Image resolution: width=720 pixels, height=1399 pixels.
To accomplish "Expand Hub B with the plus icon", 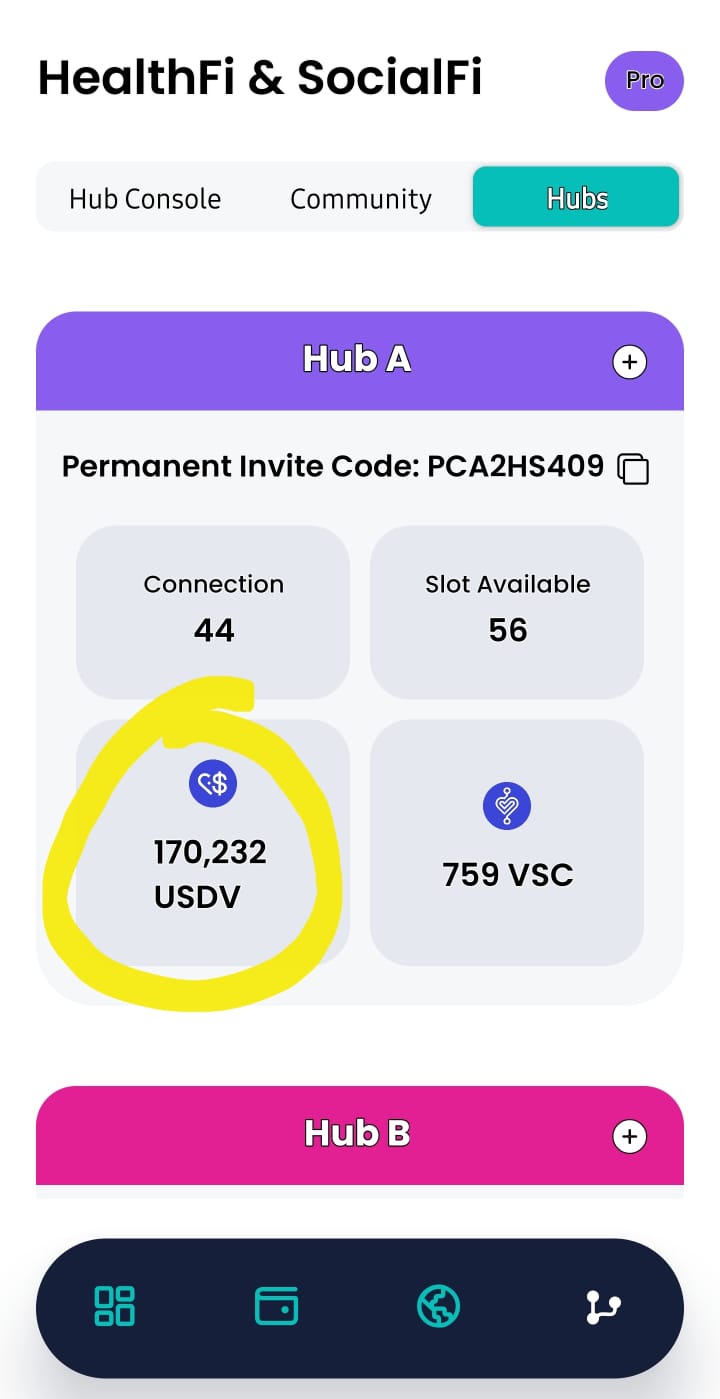I will [x=629, y=1136].
